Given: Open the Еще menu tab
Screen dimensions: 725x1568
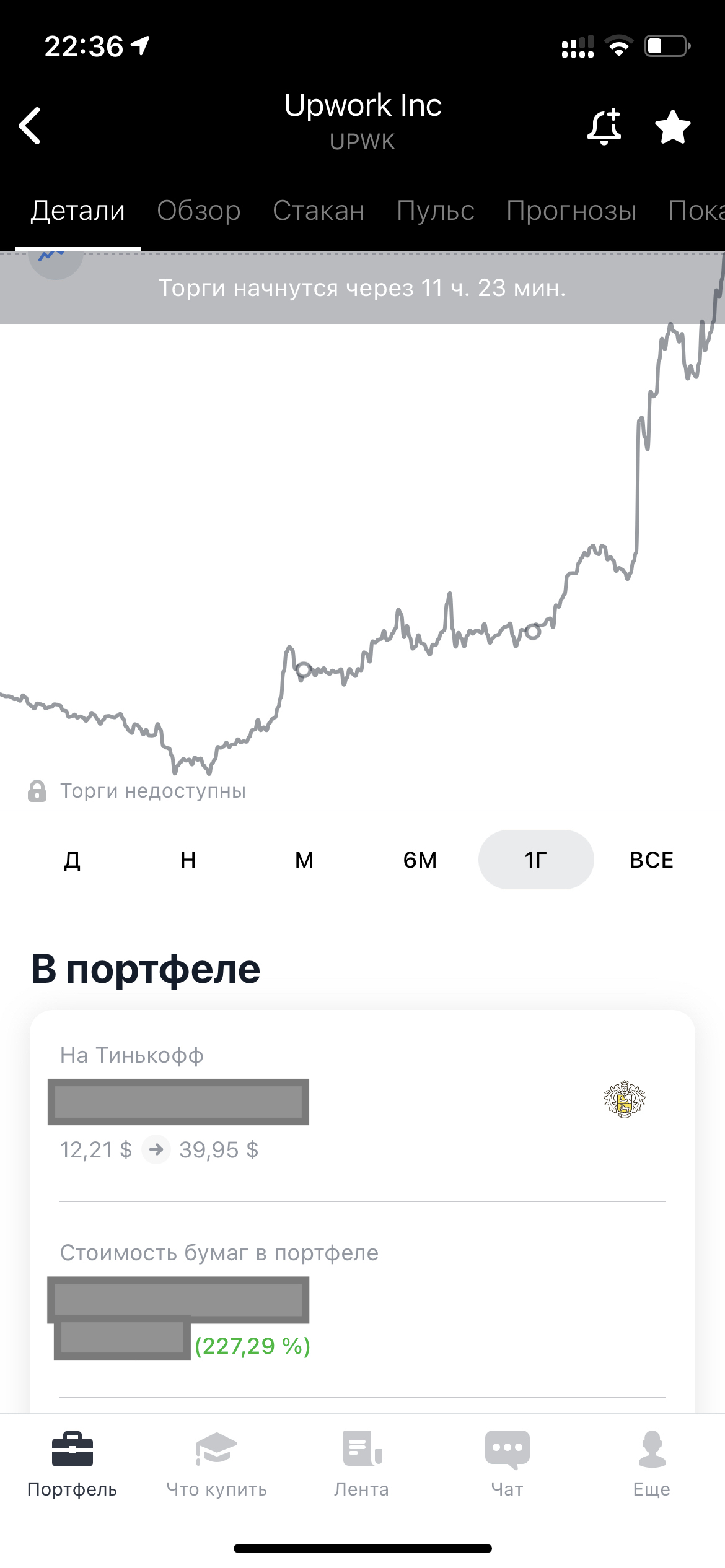Looking at the screenshot, I should click(x=652, y=1463).
